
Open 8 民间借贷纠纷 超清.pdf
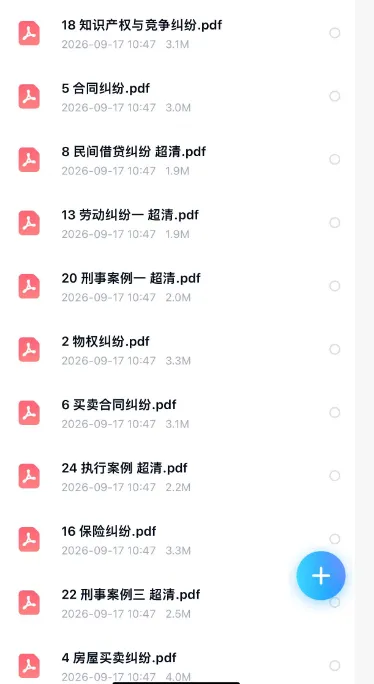(x=177, y=159)
